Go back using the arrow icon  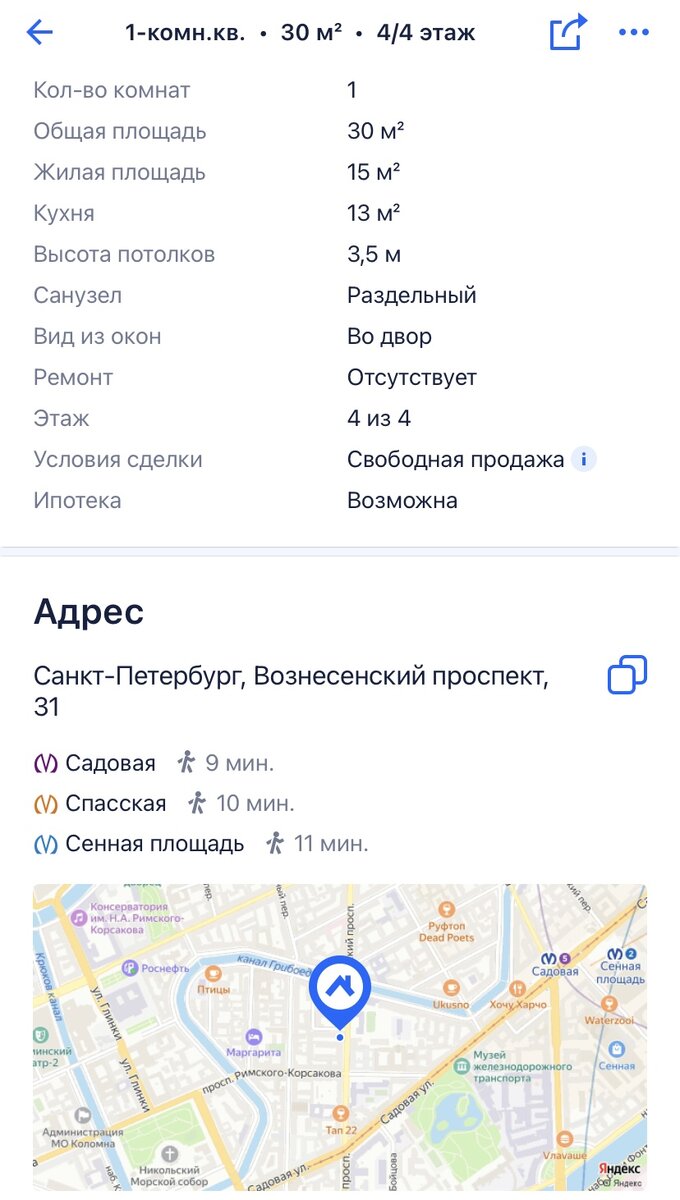40,33
